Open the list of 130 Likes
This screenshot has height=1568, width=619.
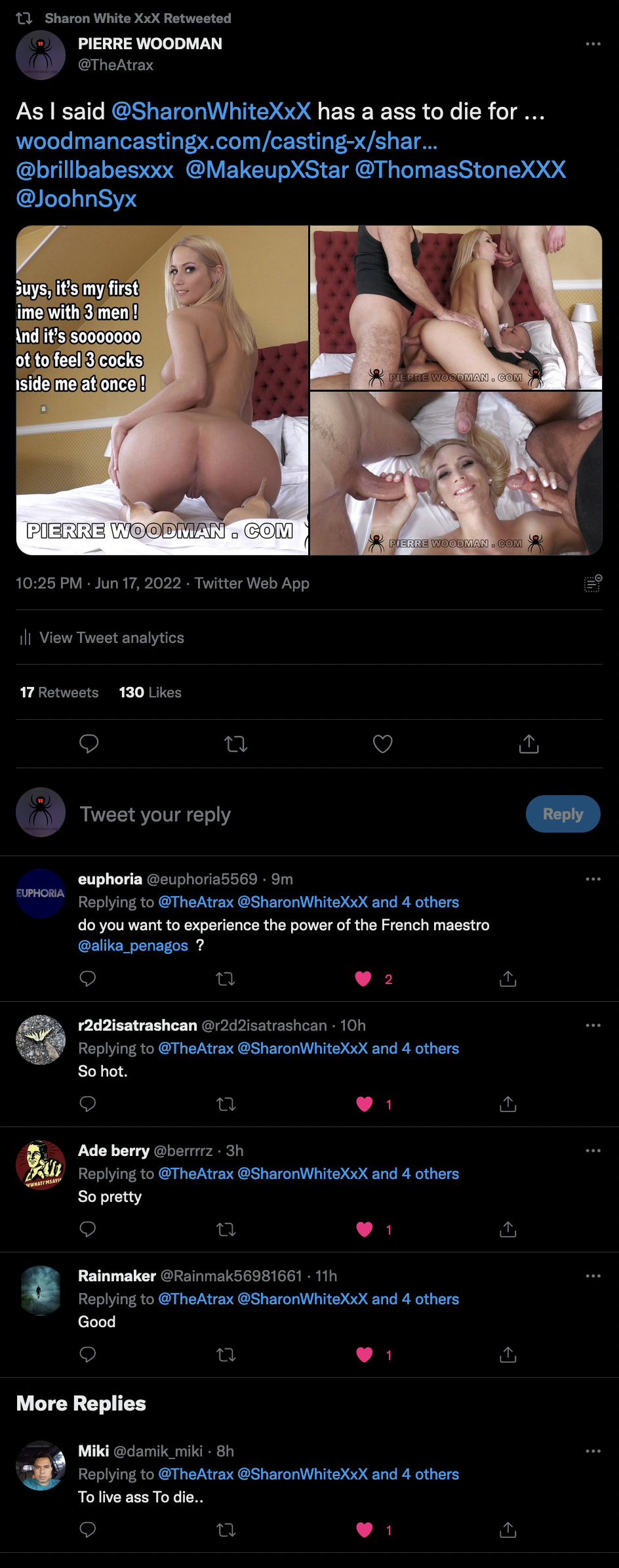(x=150, y=692)
